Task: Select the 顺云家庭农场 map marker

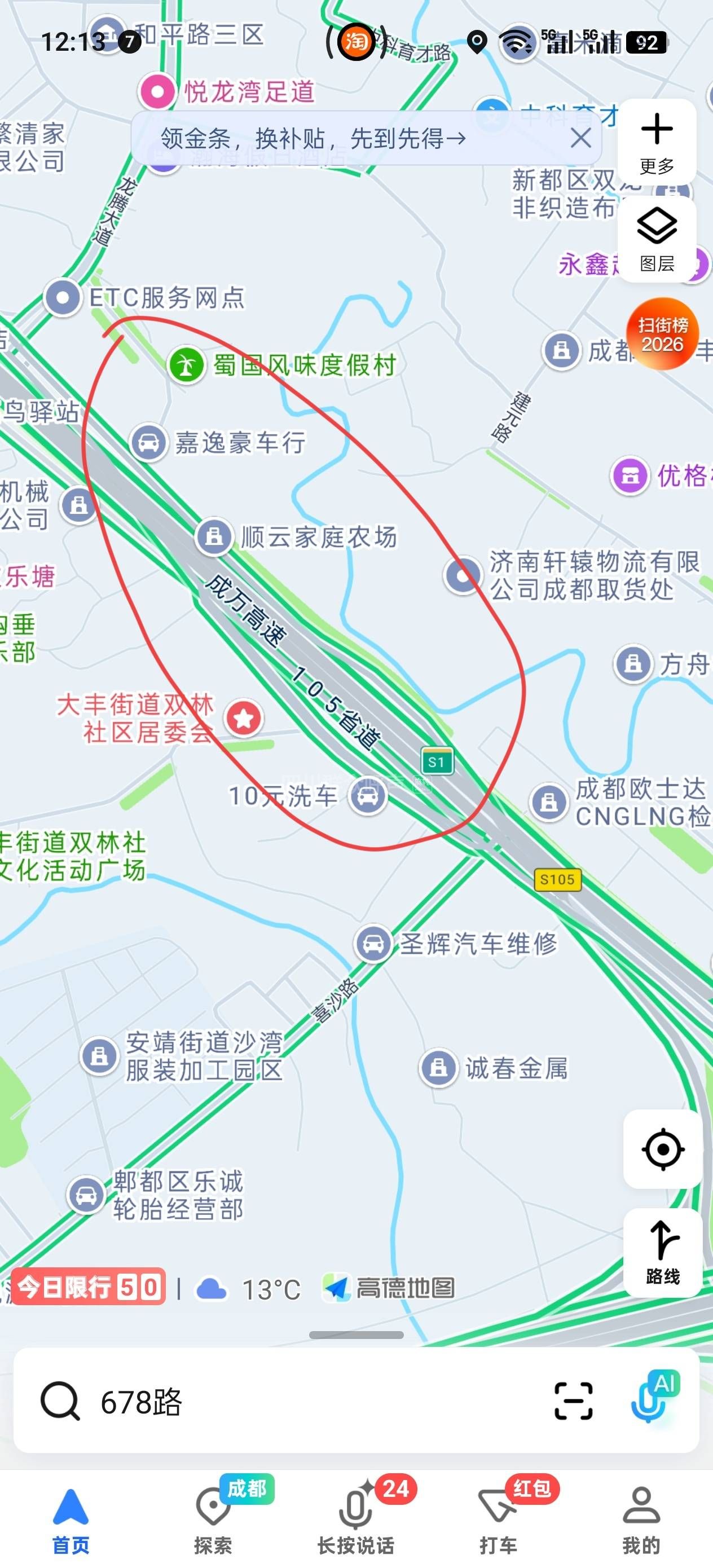Action: click(x=214, y=537)
